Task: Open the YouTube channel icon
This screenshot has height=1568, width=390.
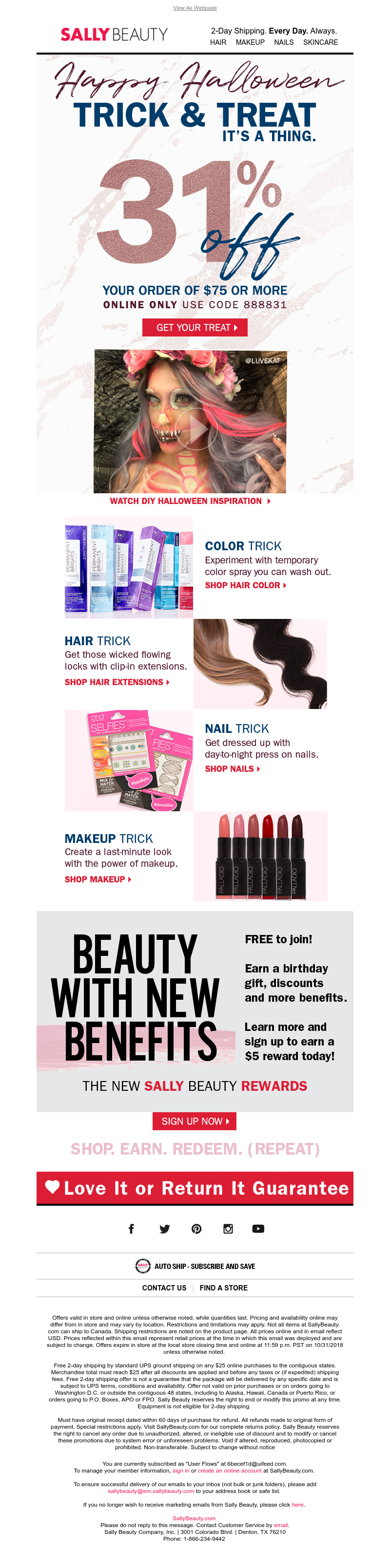Action: 258,1229
